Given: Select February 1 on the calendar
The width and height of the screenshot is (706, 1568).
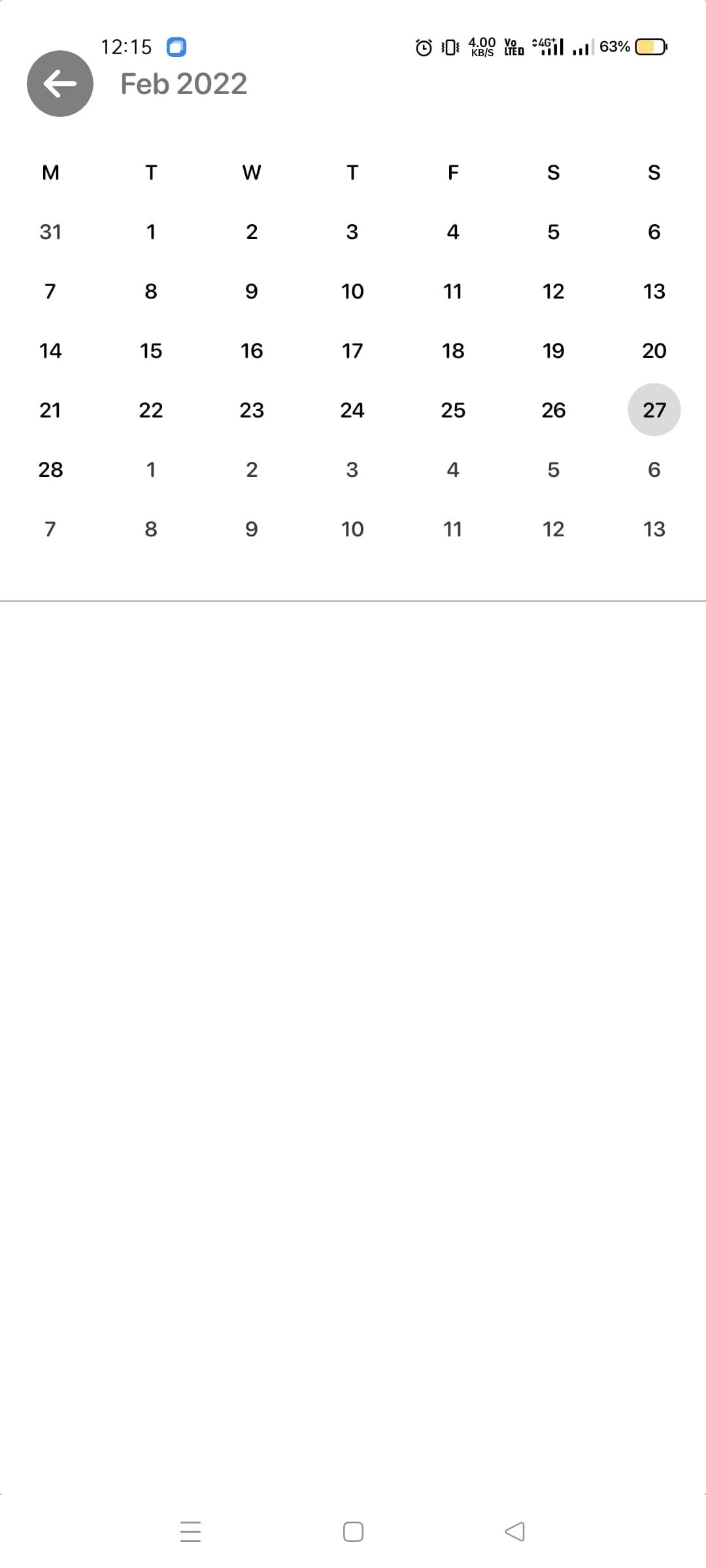Looking at the screenshot, I should pyautogui.click(x=151, y=233).
